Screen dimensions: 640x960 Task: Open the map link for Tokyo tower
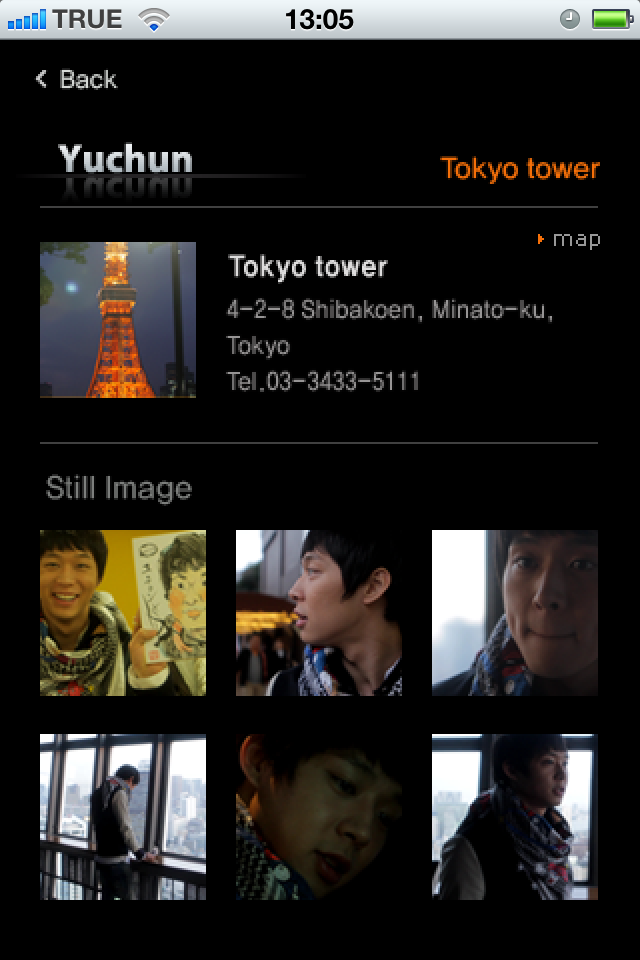pyautogui.click(x=570, y=239)
